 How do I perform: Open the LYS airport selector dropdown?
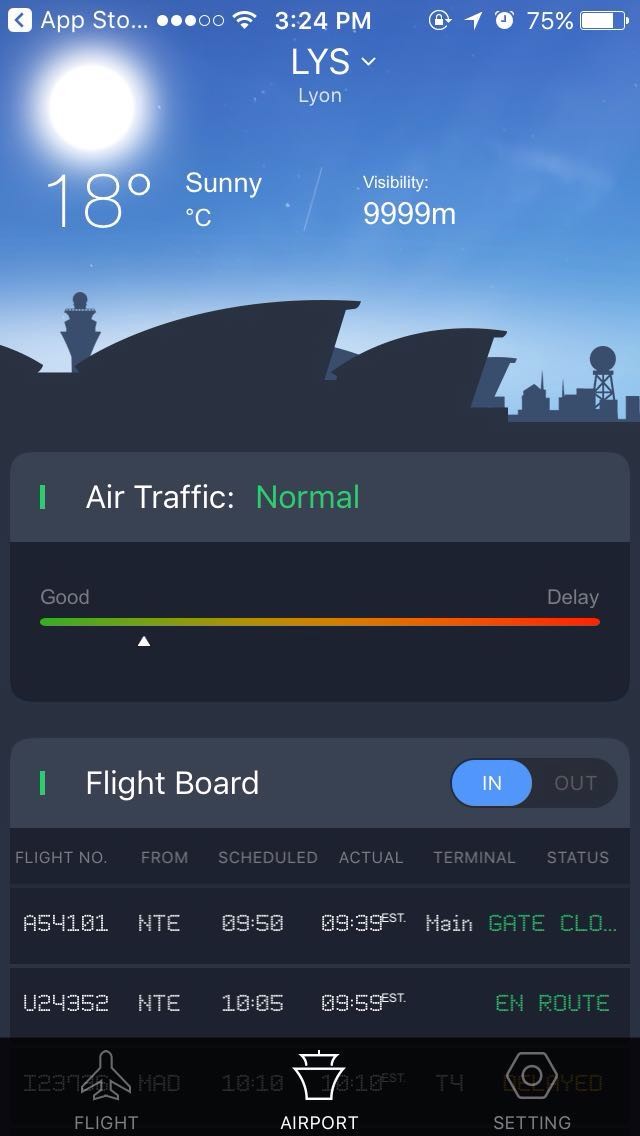point(333,63)
